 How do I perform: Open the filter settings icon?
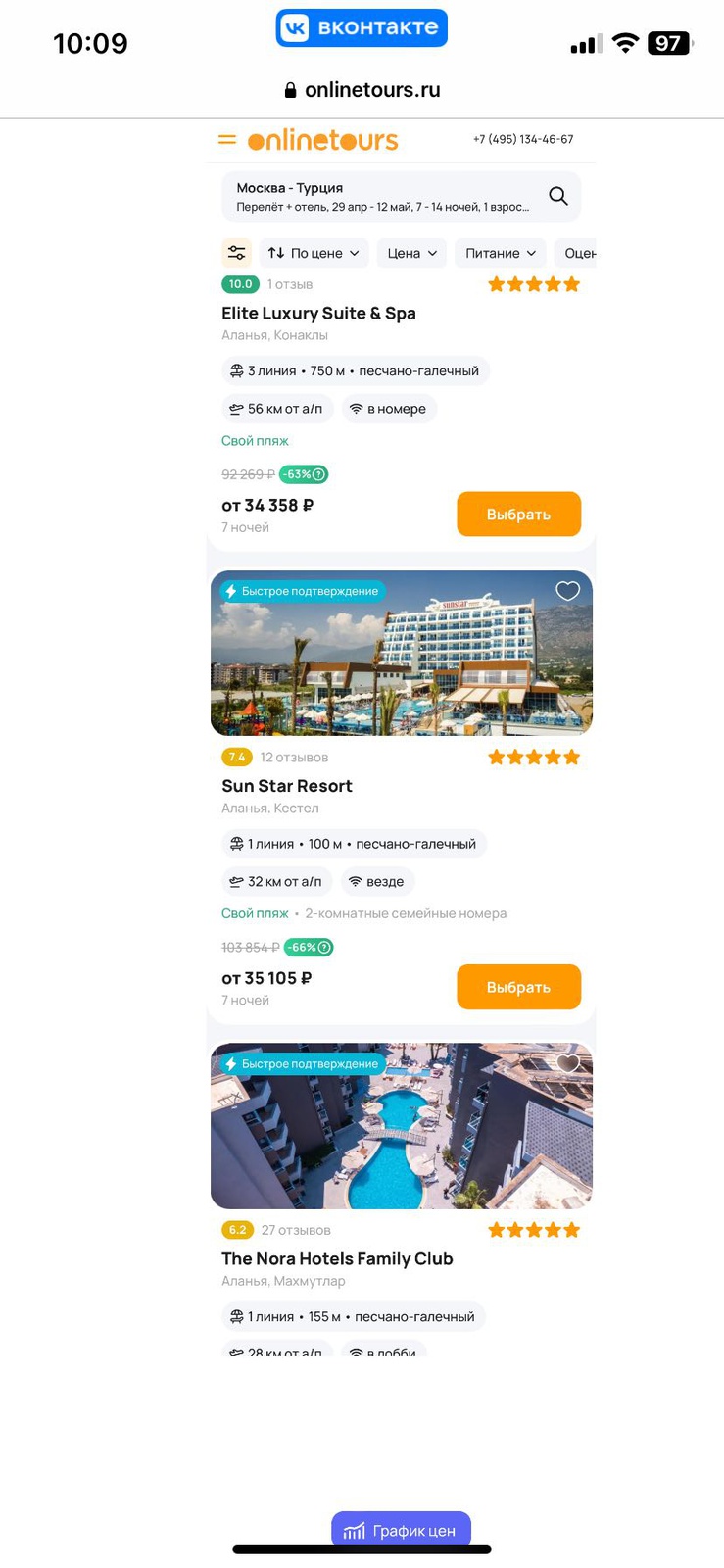point(237,253)
